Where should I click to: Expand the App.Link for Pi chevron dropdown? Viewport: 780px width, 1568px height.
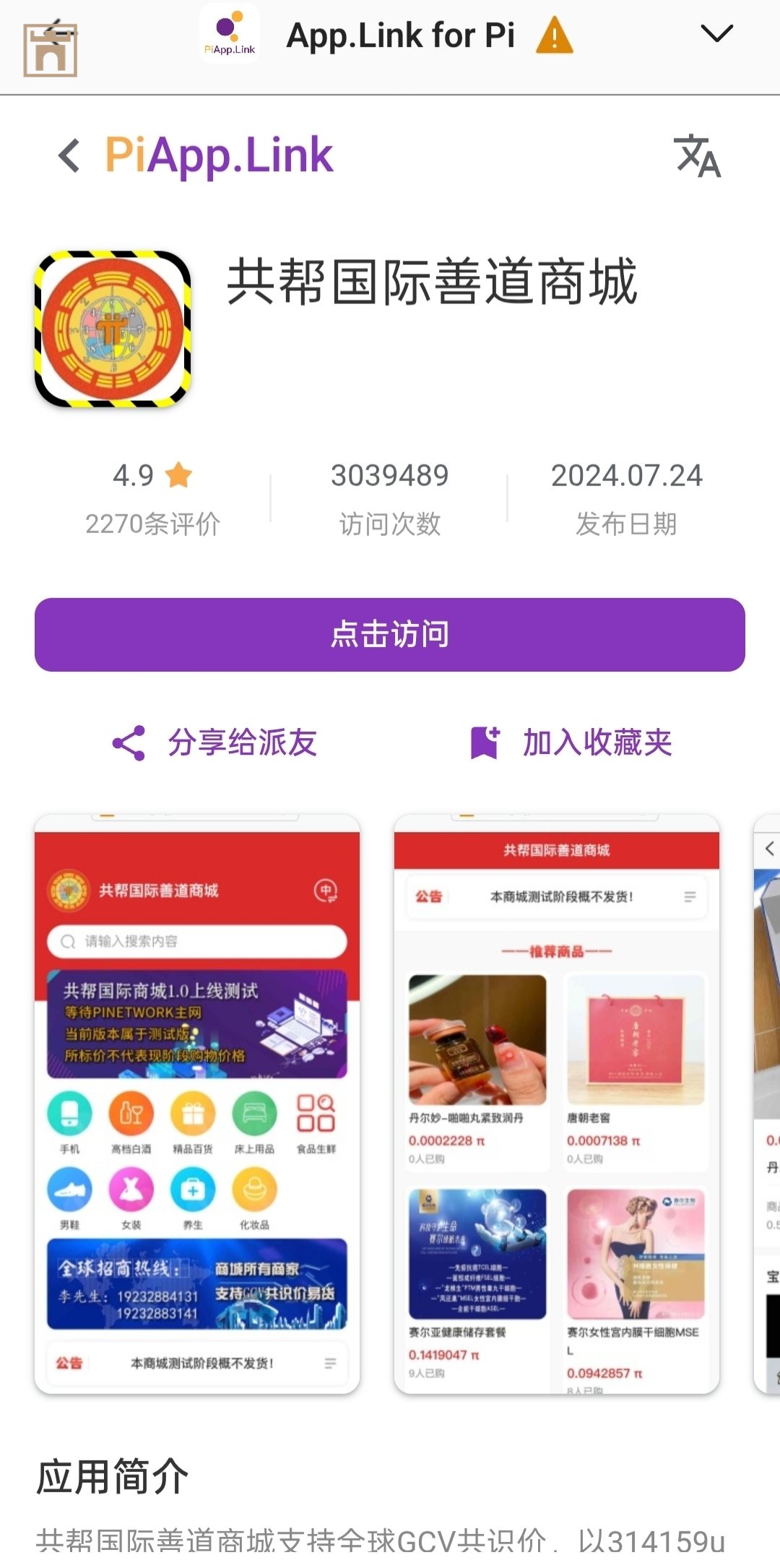pyautogui.click(x=716, y=33)
